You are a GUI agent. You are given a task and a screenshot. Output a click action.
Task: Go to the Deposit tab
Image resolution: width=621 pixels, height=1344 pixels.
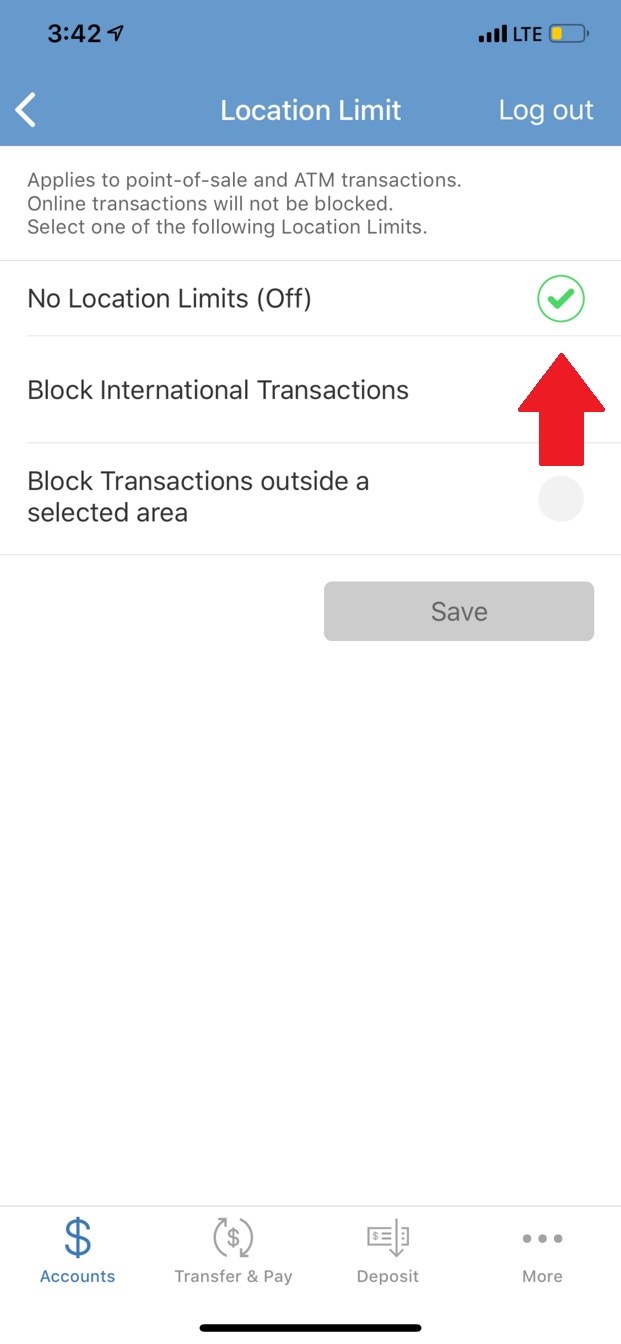[388, 1250]
